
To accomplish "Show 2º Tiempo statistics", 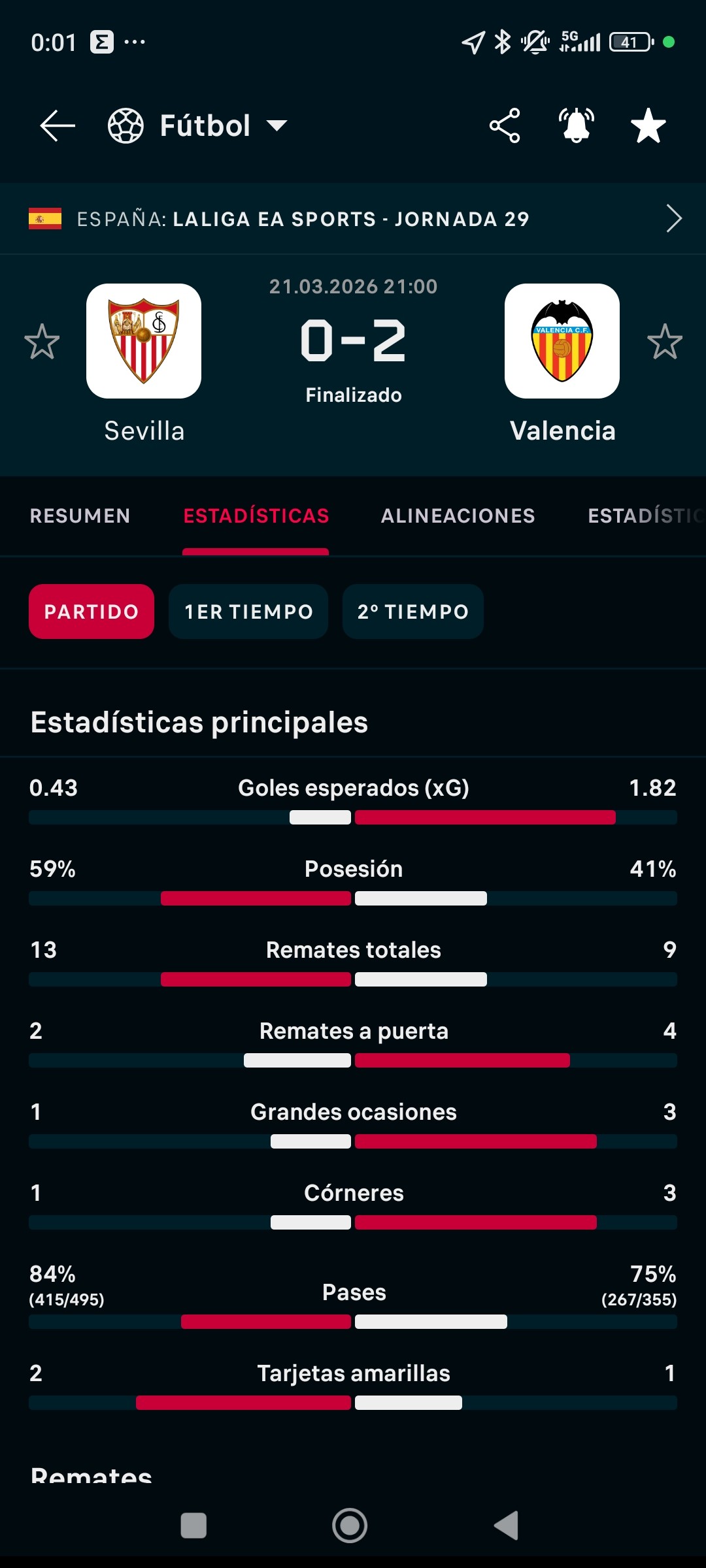I will [x=413, y=612].
